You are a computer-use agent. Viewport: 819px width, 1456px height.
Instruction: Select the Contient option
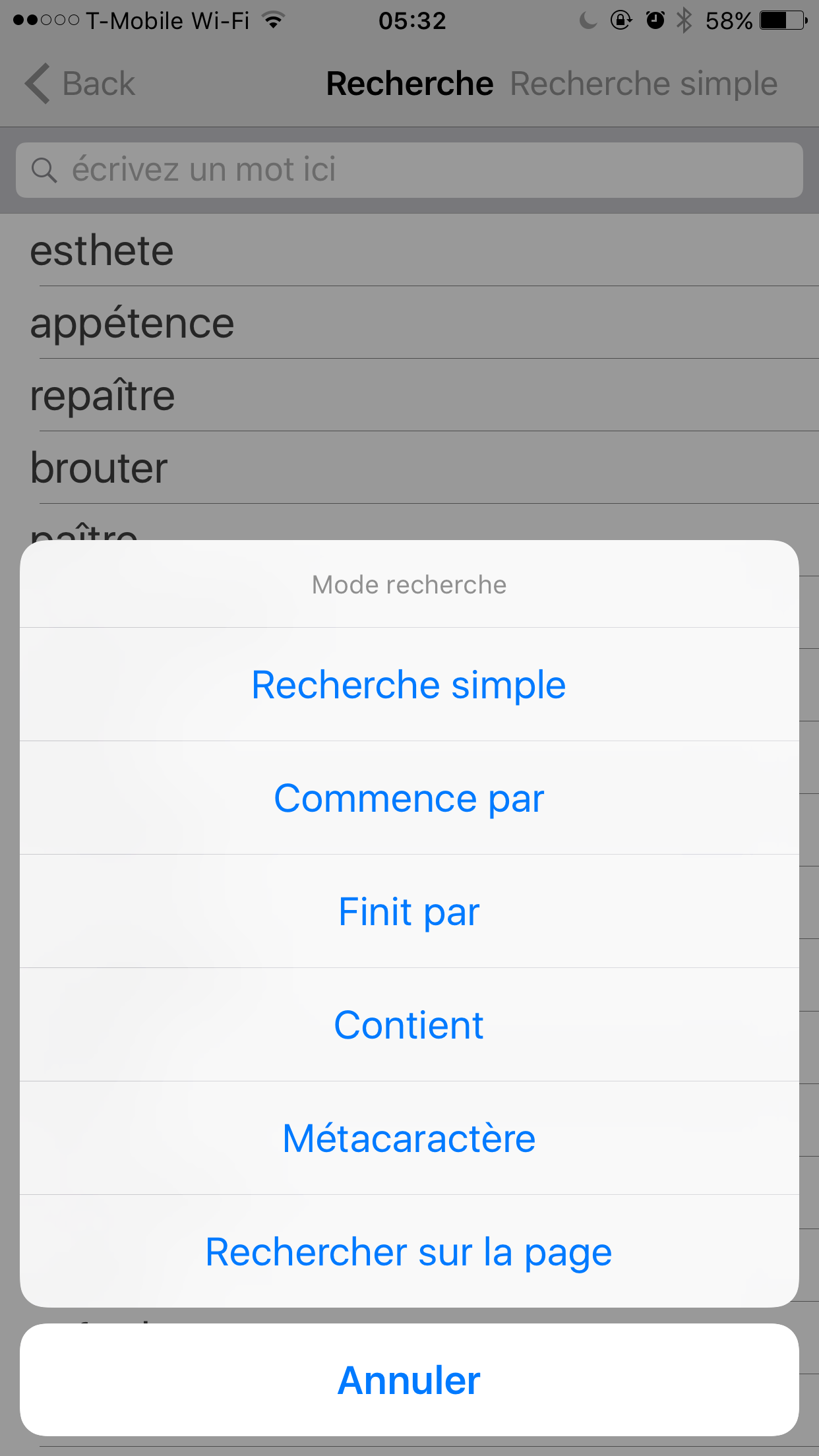coord(409,1025)
